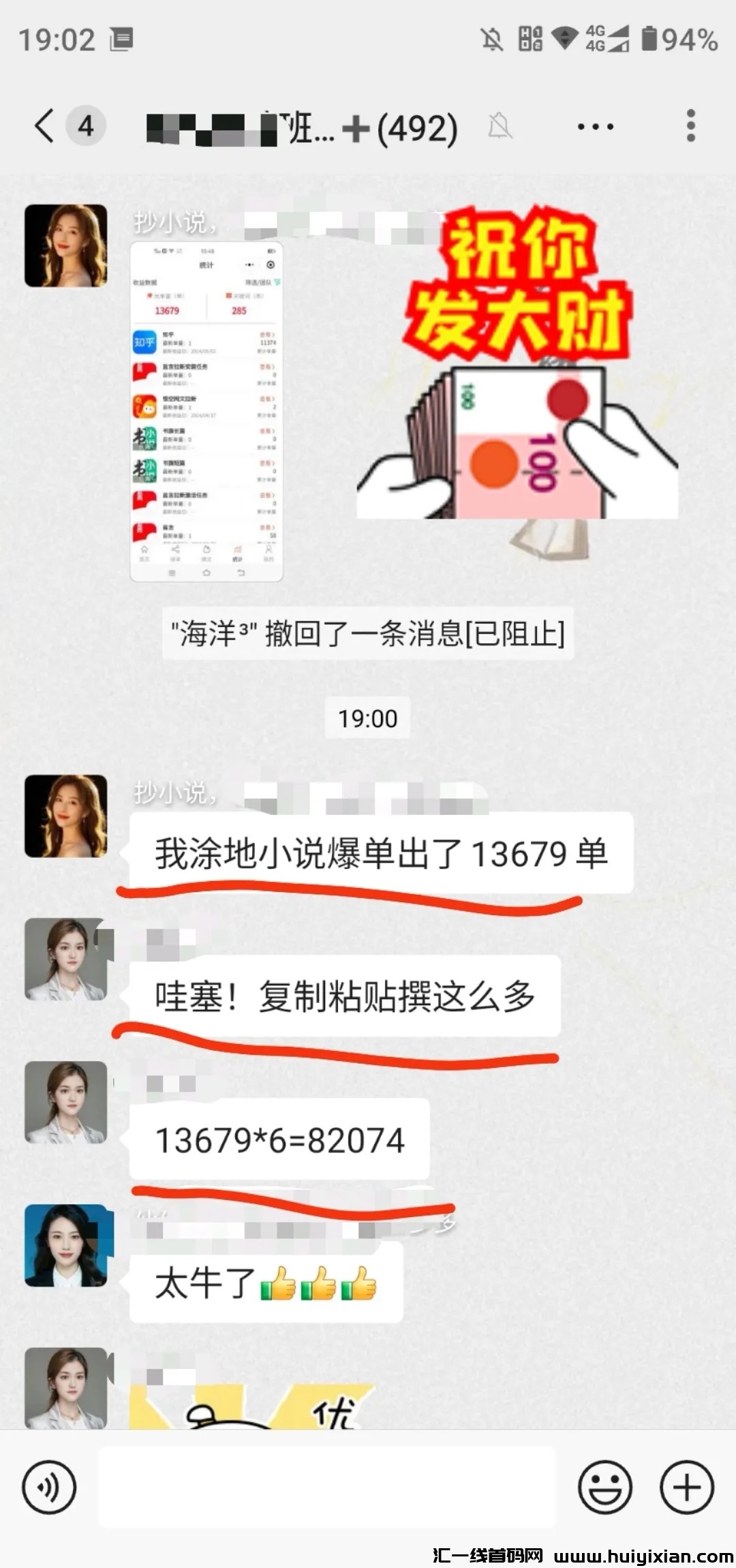Open the three-dot horizontal chat info menu
The height and width of the screenshot is (1568, 736).
click(x=595, y=127)
